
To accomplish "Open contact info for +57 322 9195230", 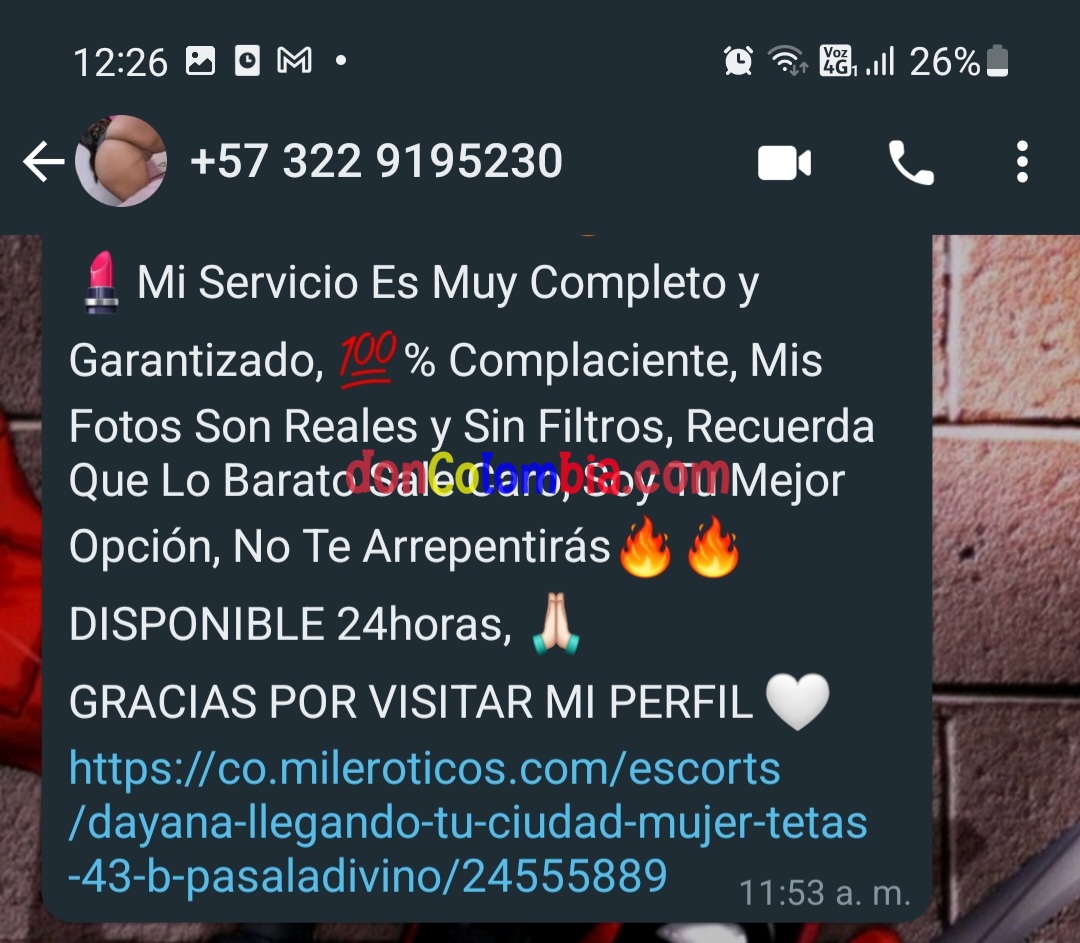I will (x=375, y=162).
